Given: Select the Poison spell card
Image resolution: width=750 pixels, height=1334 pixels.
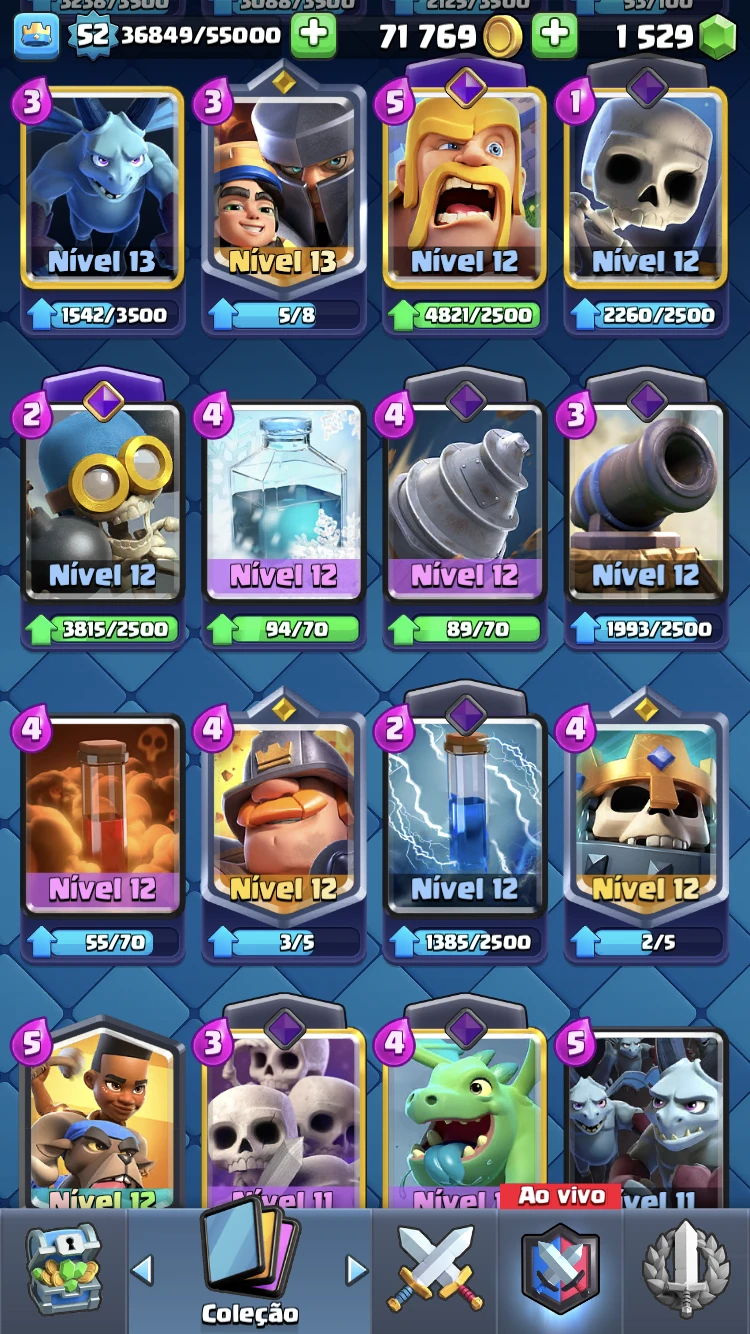Looking at the screenshot, I should click(102, 815).
